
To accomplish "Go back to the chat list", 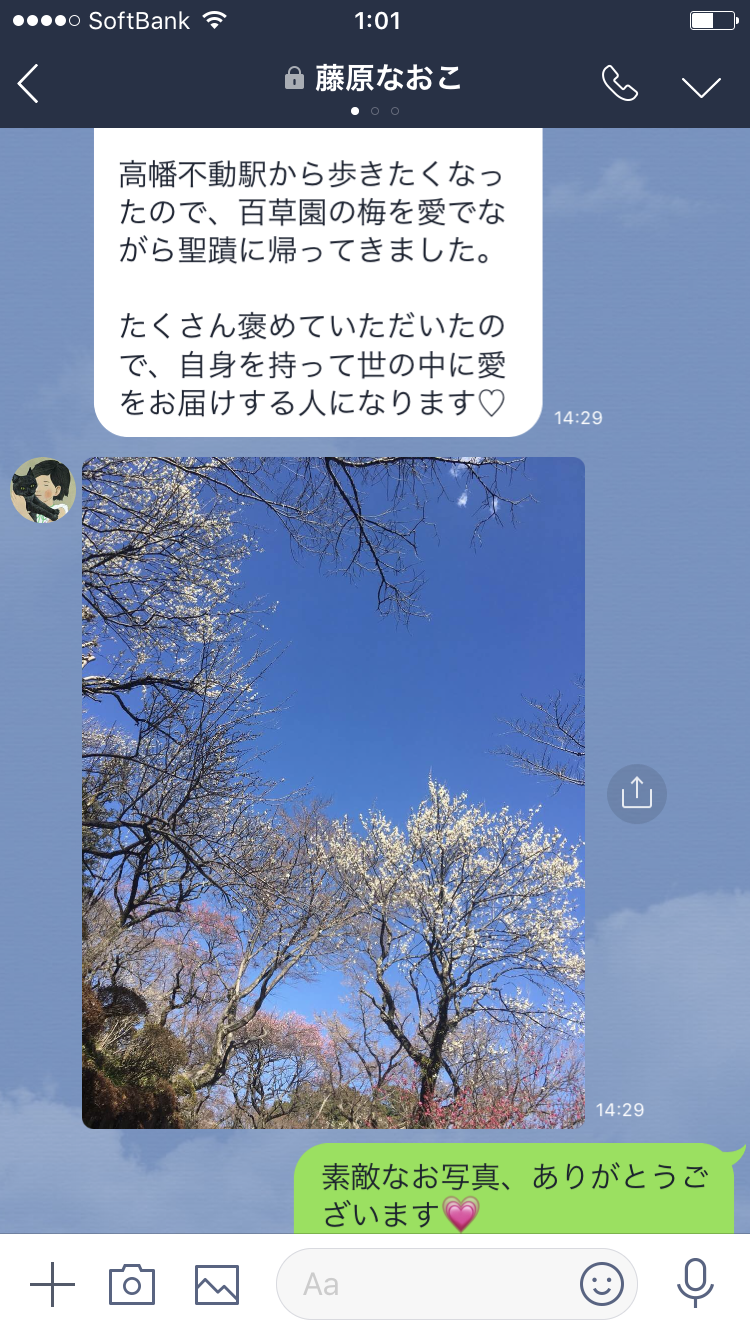I will tap(29, 84).
